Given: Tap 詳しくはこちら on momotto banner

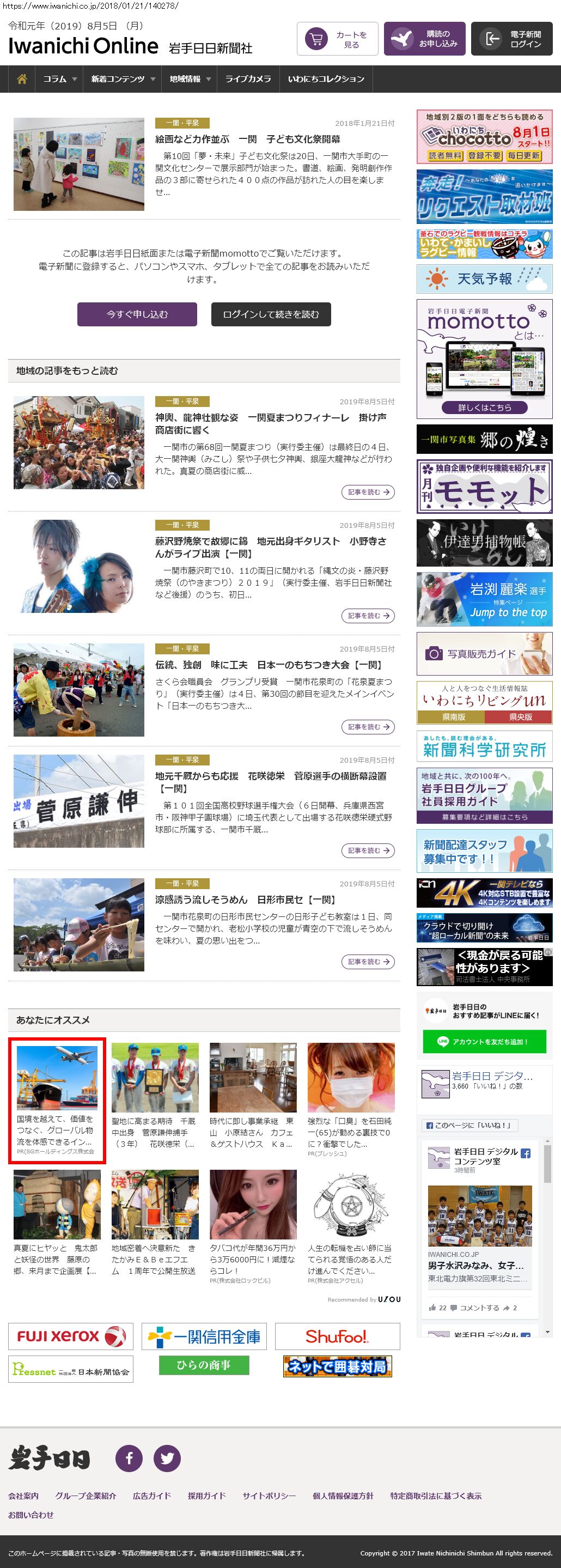Looking at the screenshot, I should [484, 407].
